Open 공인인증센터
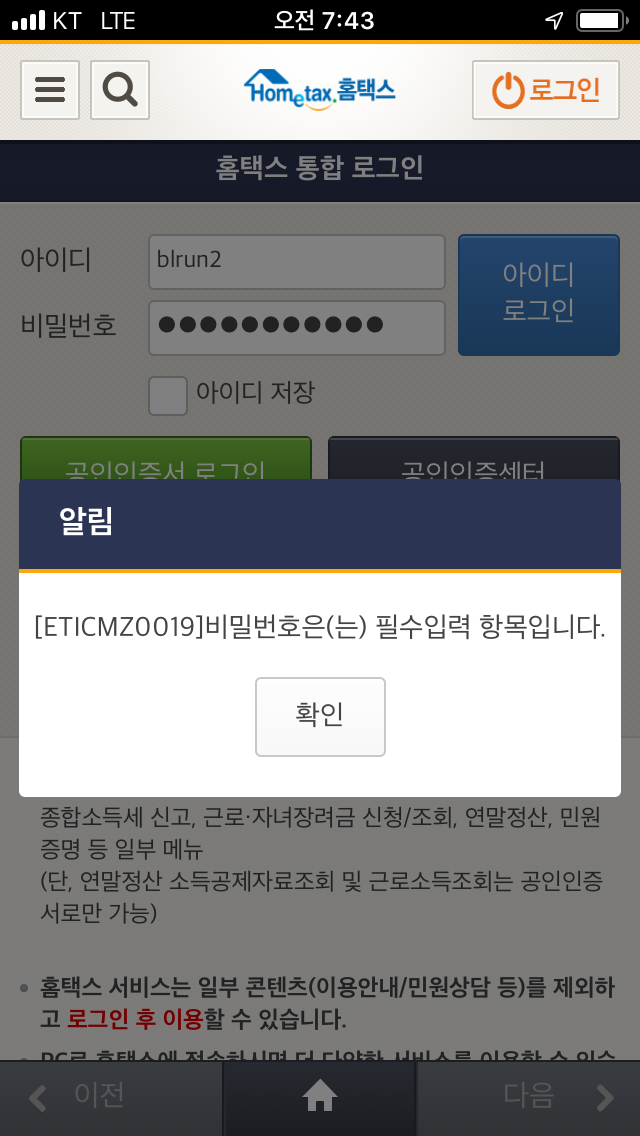This screenshot has width=640, height=1136. click(x=474, y=458)
